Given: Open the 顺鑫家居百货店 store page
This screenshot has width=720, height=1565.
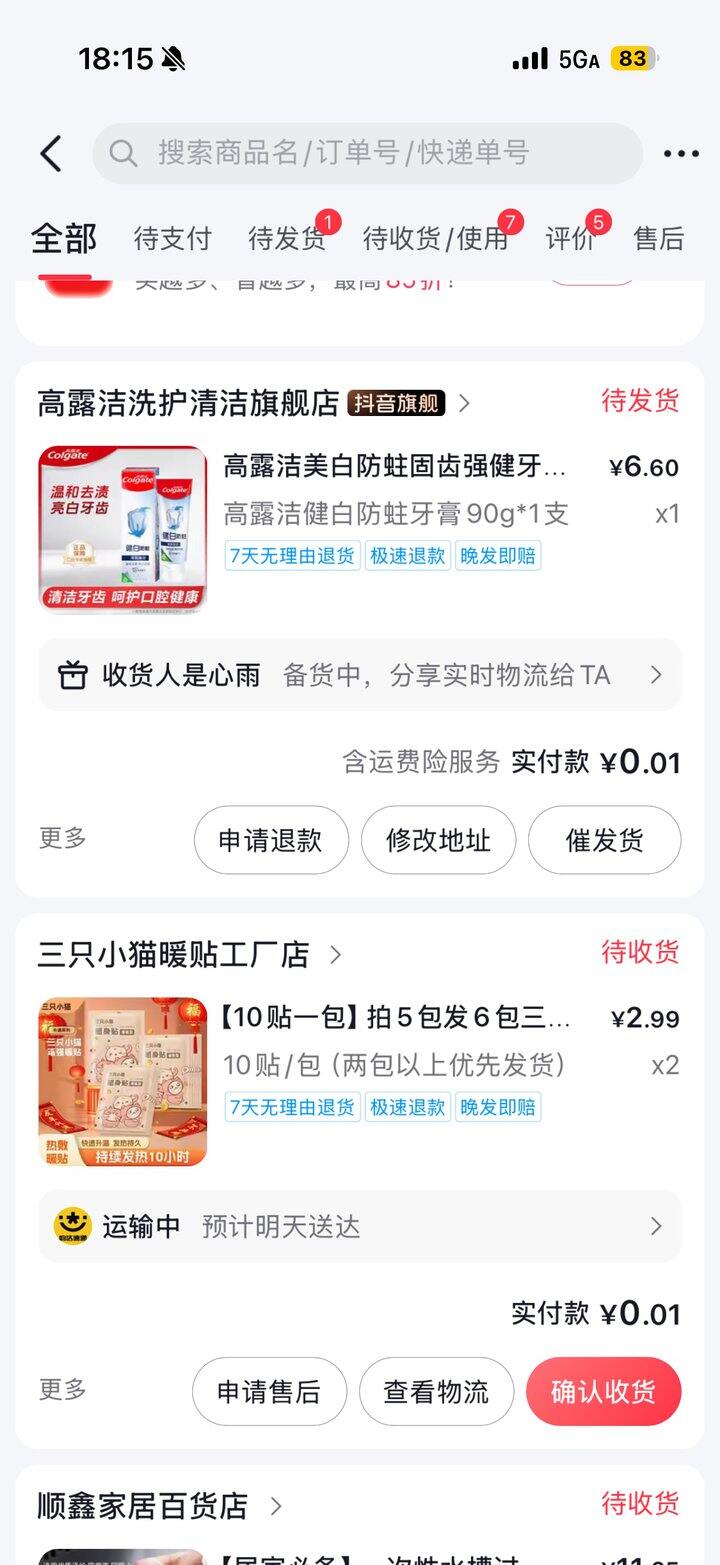Looking at the screenshot, I should 143,1505.
